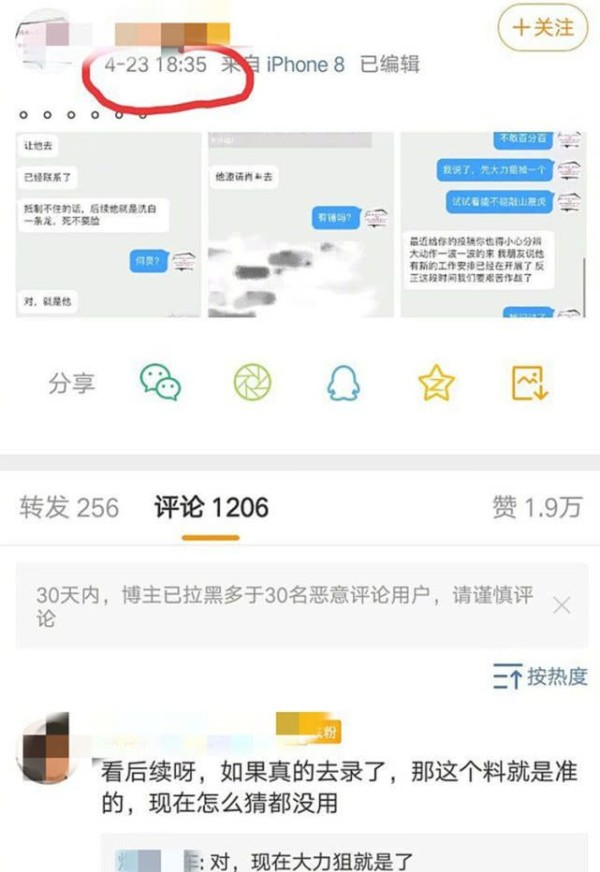The image size is (600, 872).
Task: Open the top commenter's avatar
Action: 45,746
